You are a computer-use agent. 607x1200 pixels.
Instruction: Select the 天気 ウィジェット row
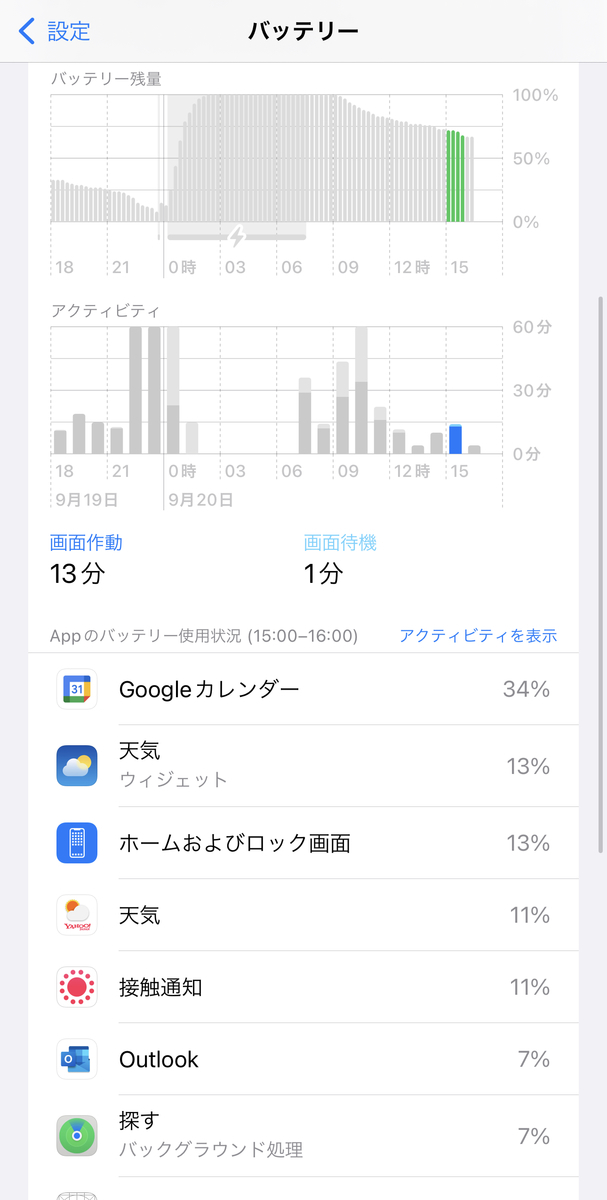pyautogui.click(x=303, y=765)
